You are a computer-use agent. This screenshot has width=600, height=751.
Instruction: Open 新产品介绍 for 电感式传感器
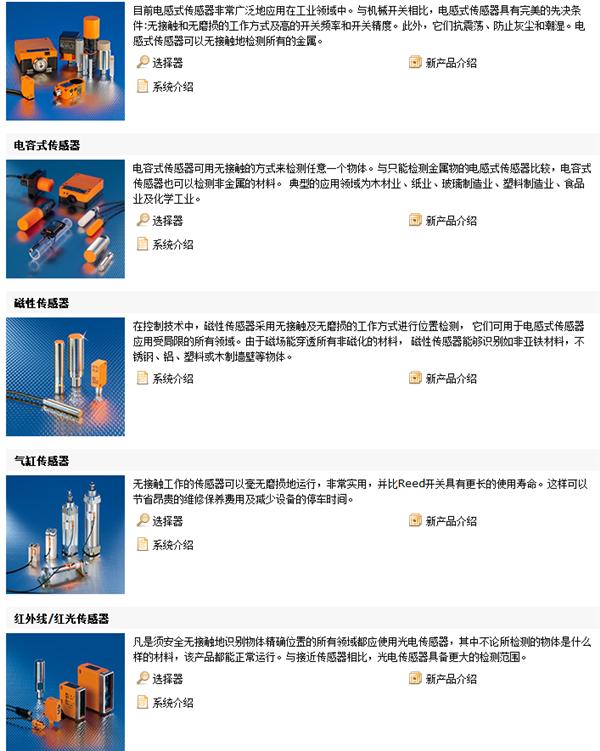pos(451,63)
